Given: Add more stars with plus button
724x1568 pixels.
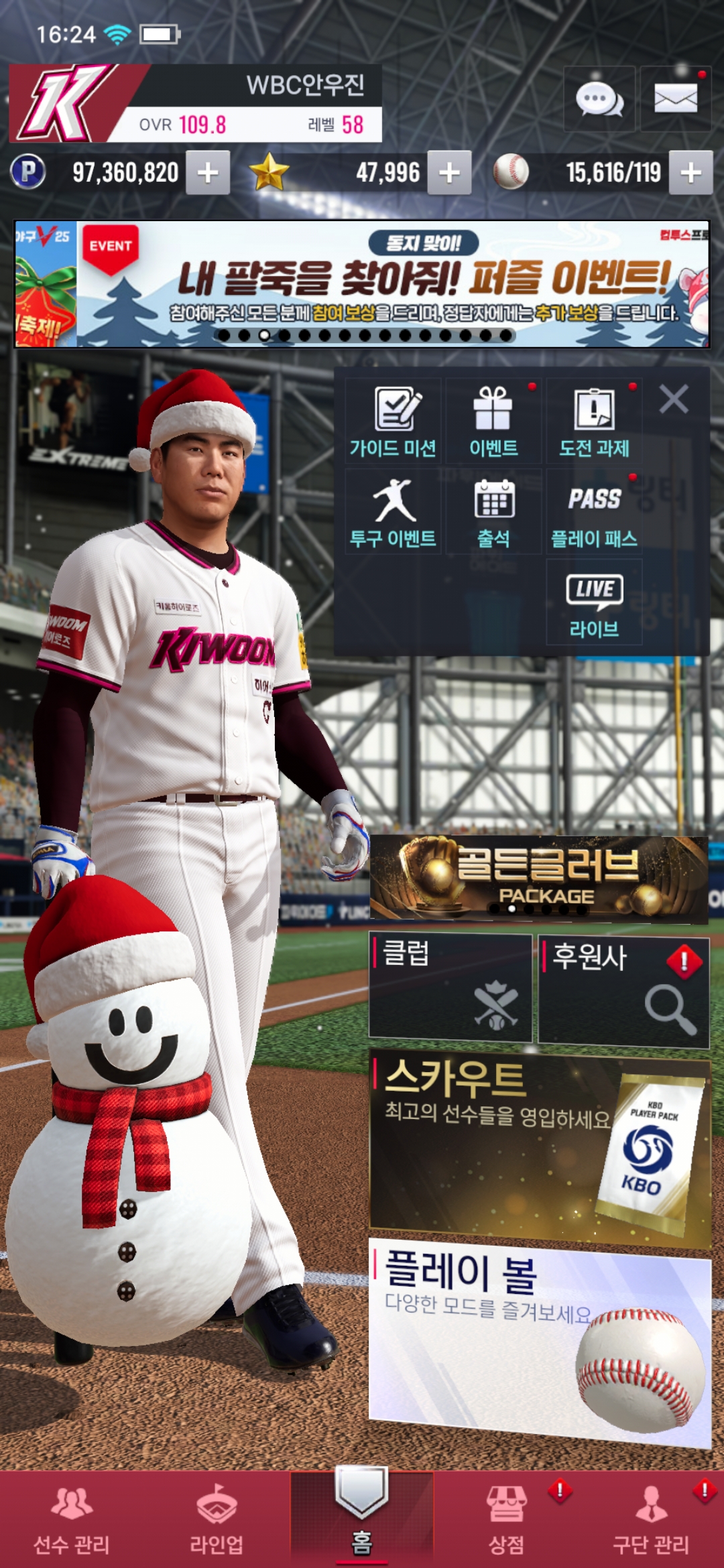Looking at the screenshot, I should [449, 173].
